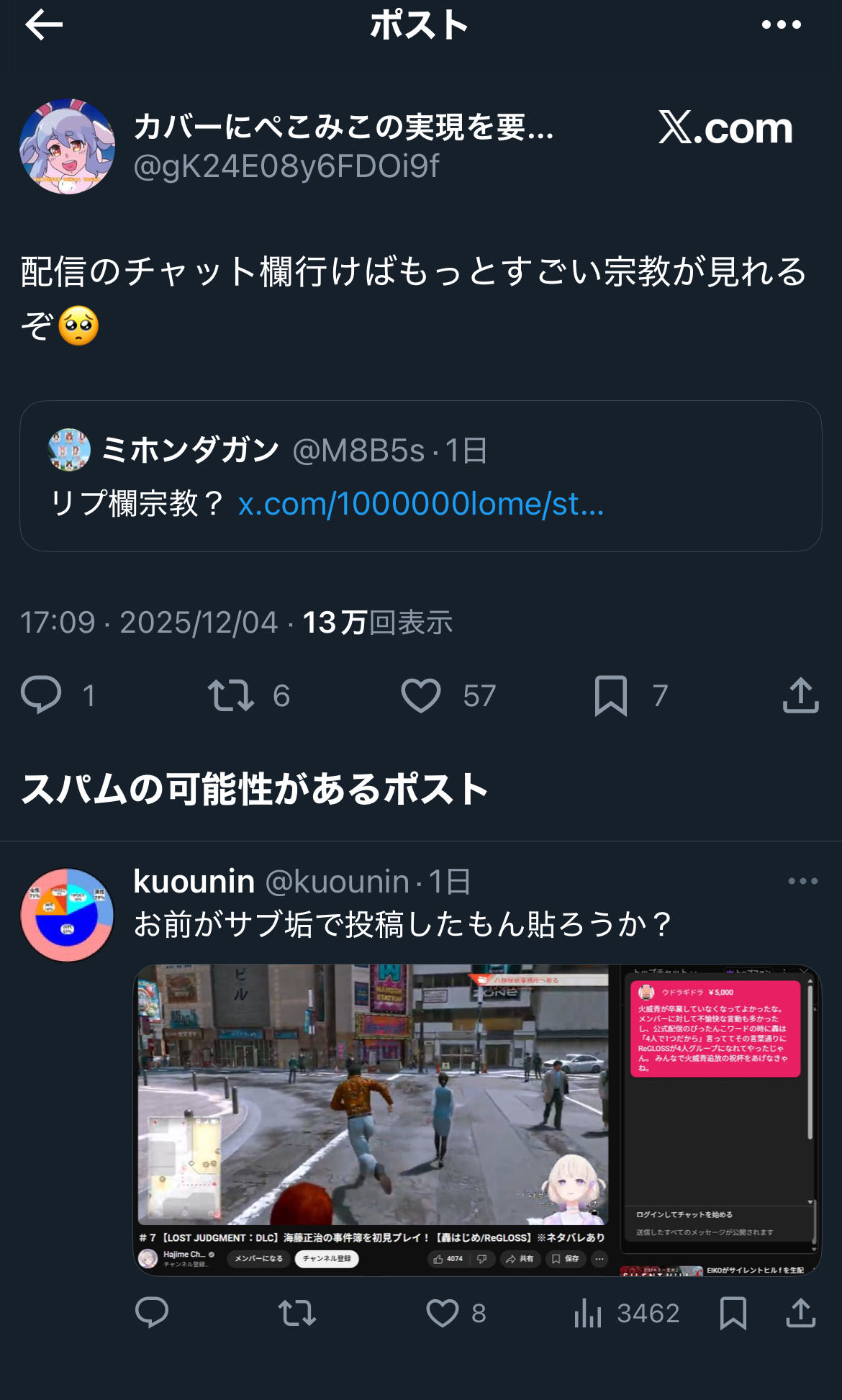Bookmark the main post
This screenshot has height=1400, width=842.
611,695
